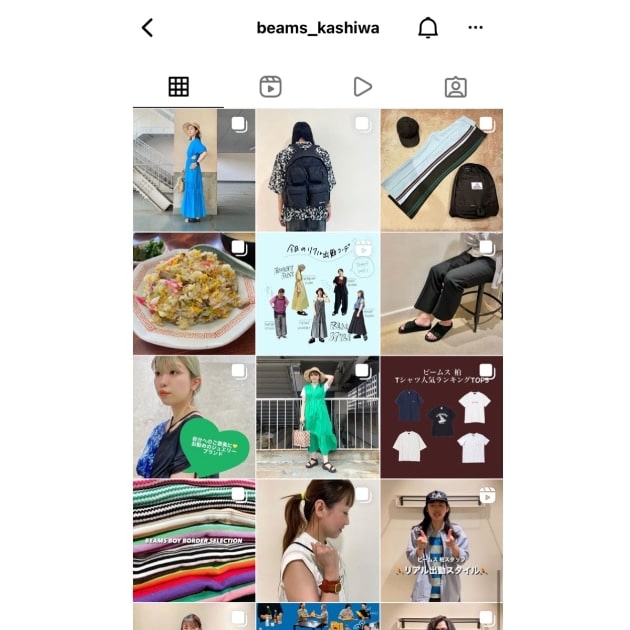Open the fried rice dish post
Image resolution: width=630 pixels, height=630 pixels.
coord(193,294)
